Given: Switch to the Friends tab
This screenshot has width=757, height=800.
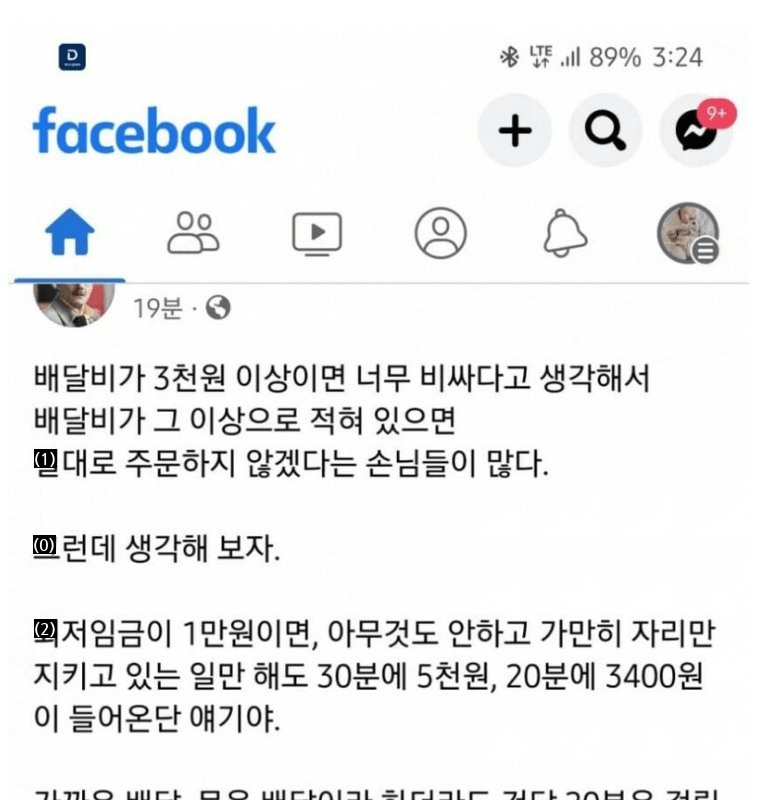Looking at the screenshot, I should [x=193, y=234].
